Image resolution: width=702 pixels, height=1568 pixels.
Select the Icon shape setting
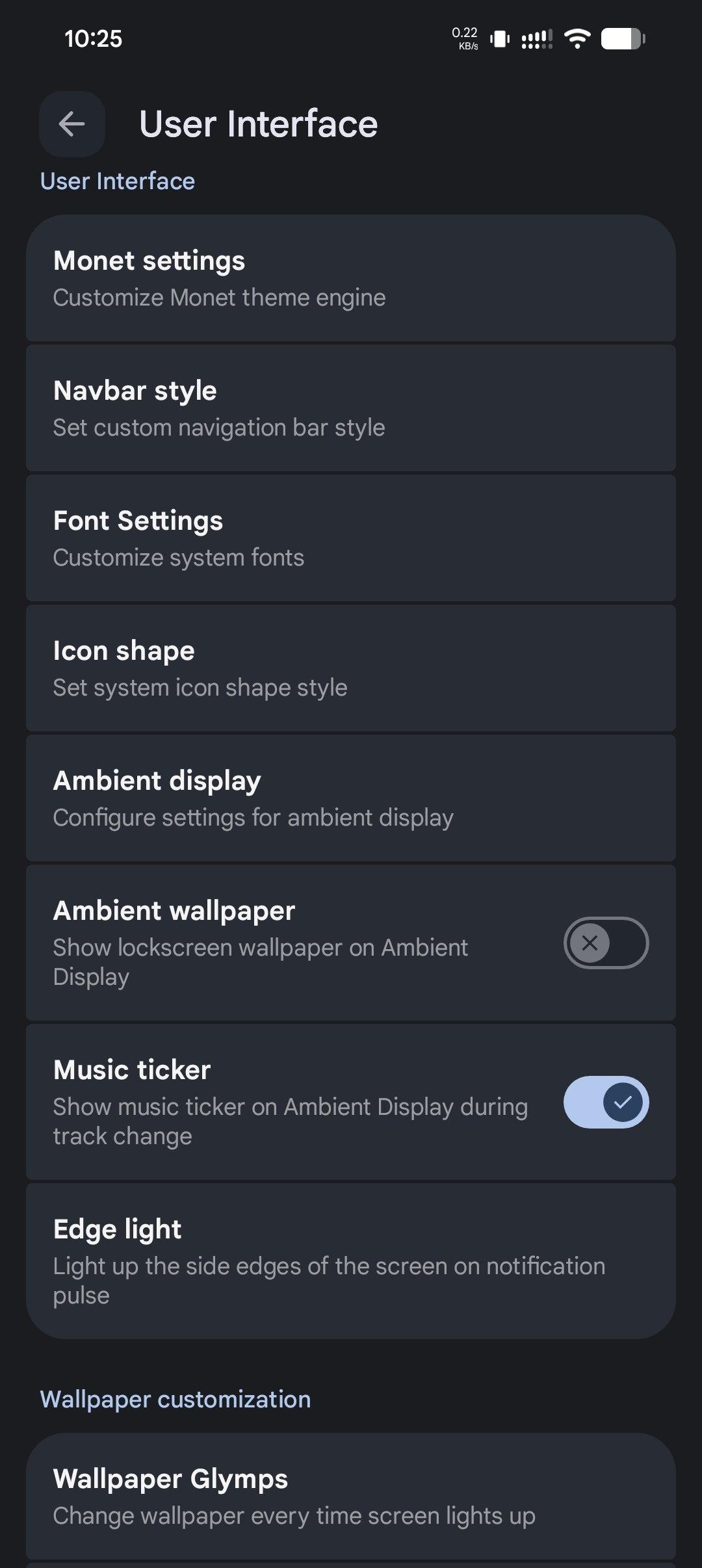[351, 668]
